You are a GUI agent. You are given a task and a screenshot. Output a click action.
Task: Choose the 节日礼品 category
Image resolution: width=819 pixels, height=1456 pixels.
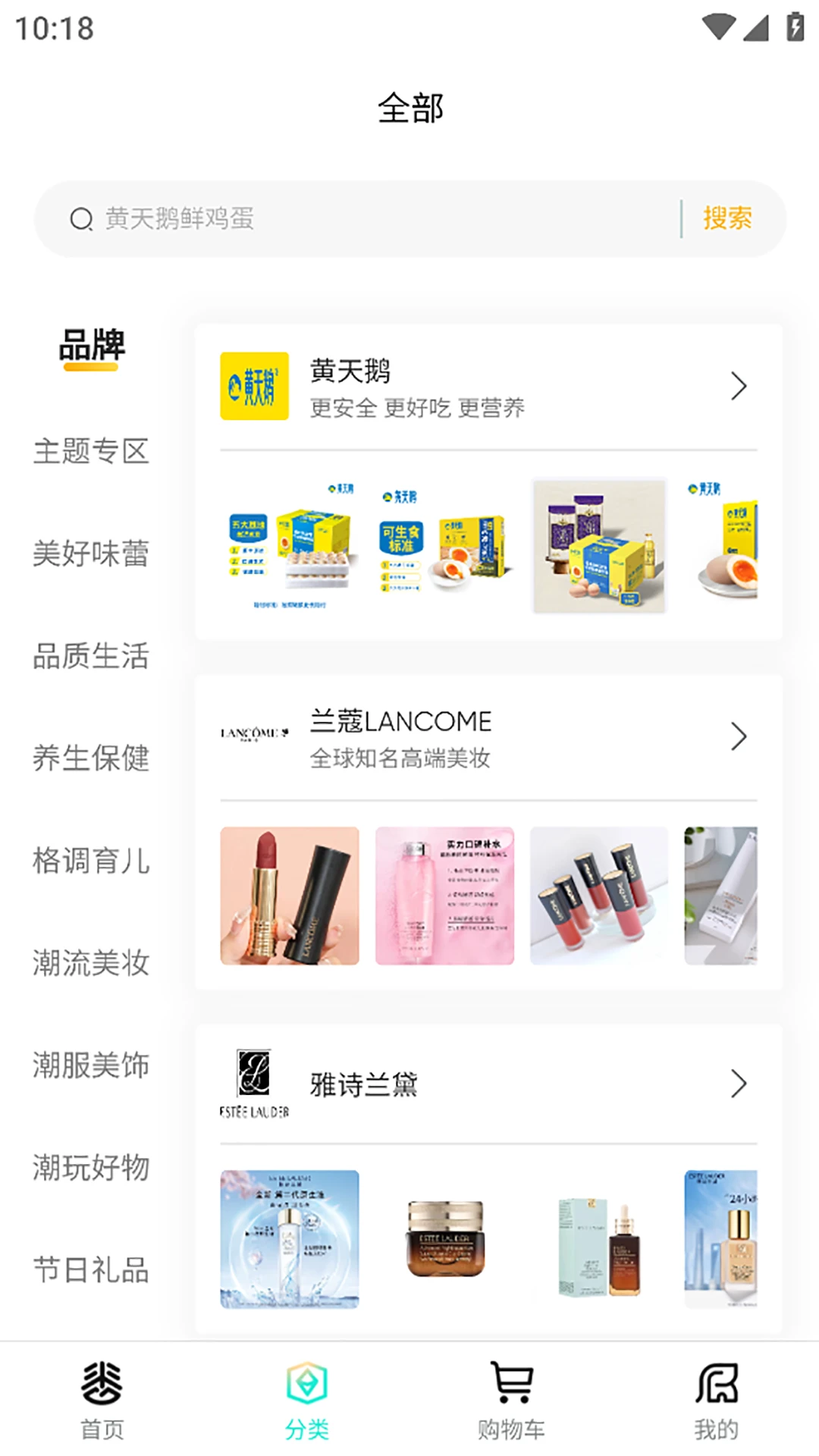point(91,1270)
